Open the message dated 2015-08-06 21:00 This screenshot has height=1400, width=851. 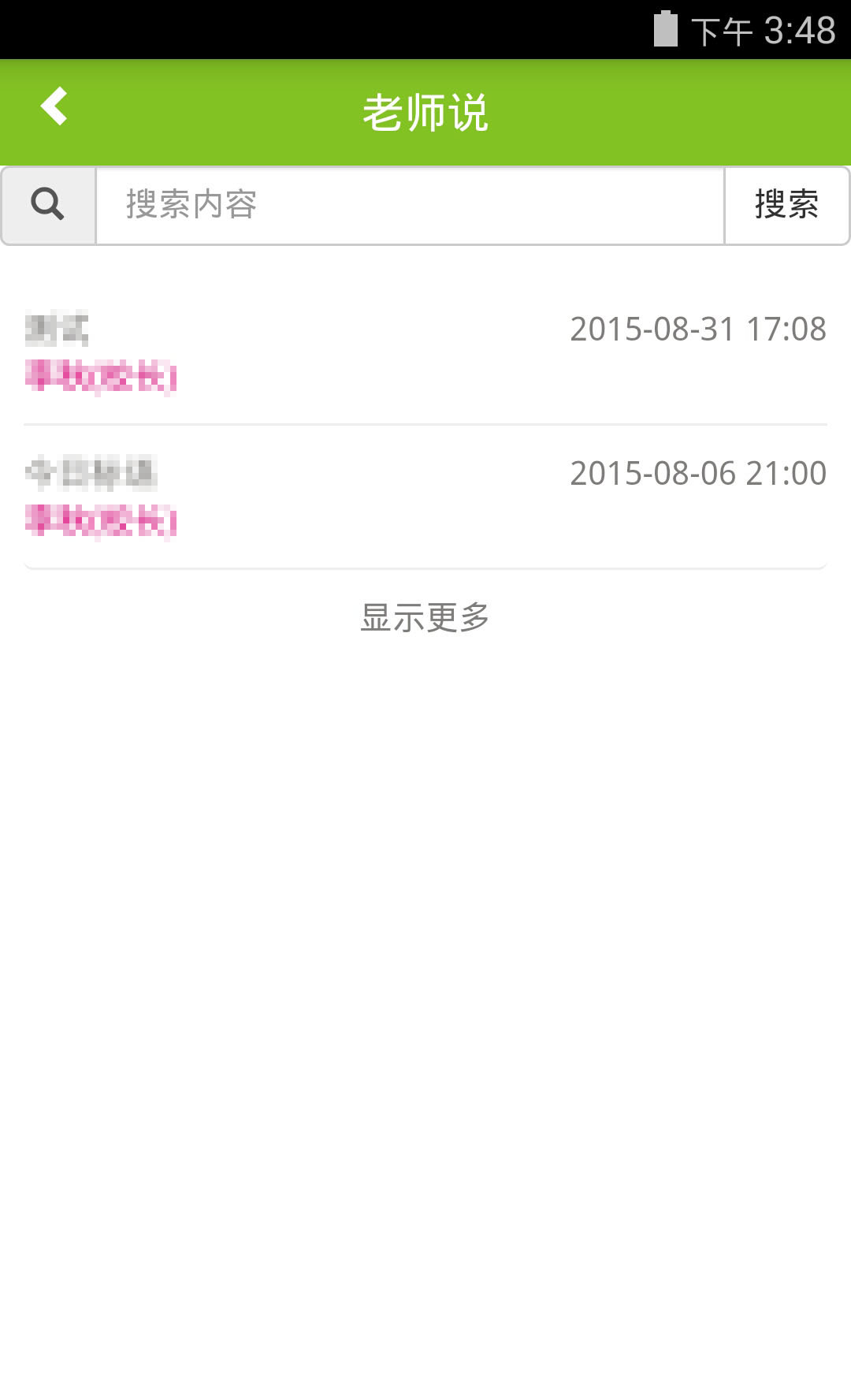point(425,496)
